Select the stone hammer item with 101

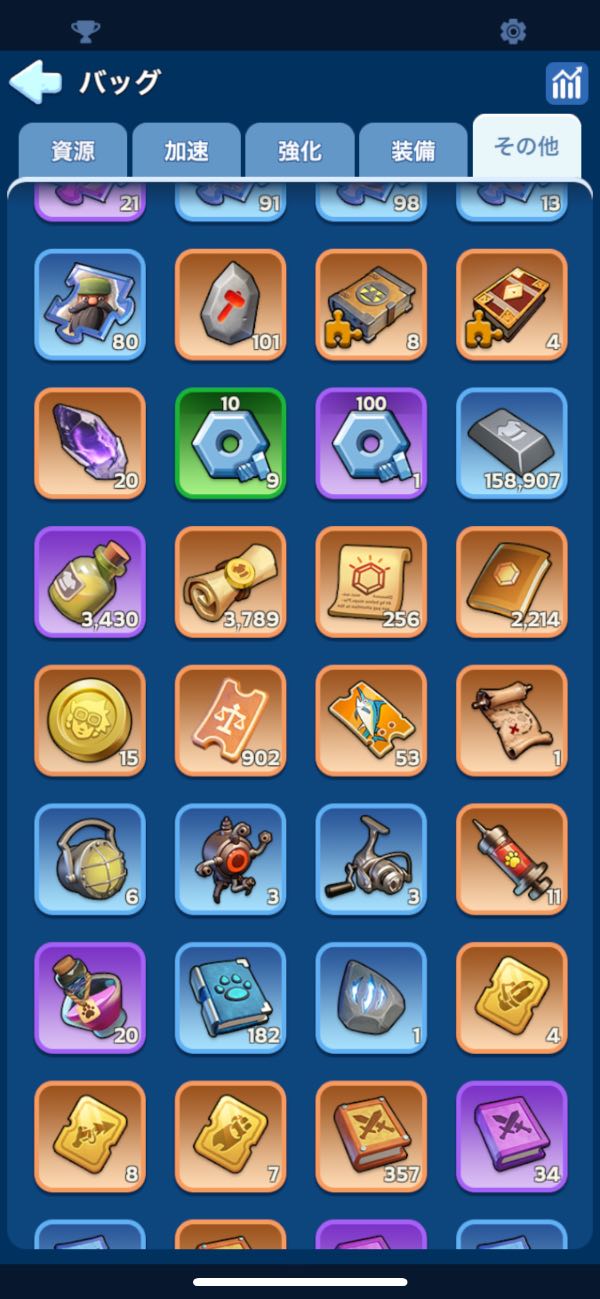click(231, 304)
